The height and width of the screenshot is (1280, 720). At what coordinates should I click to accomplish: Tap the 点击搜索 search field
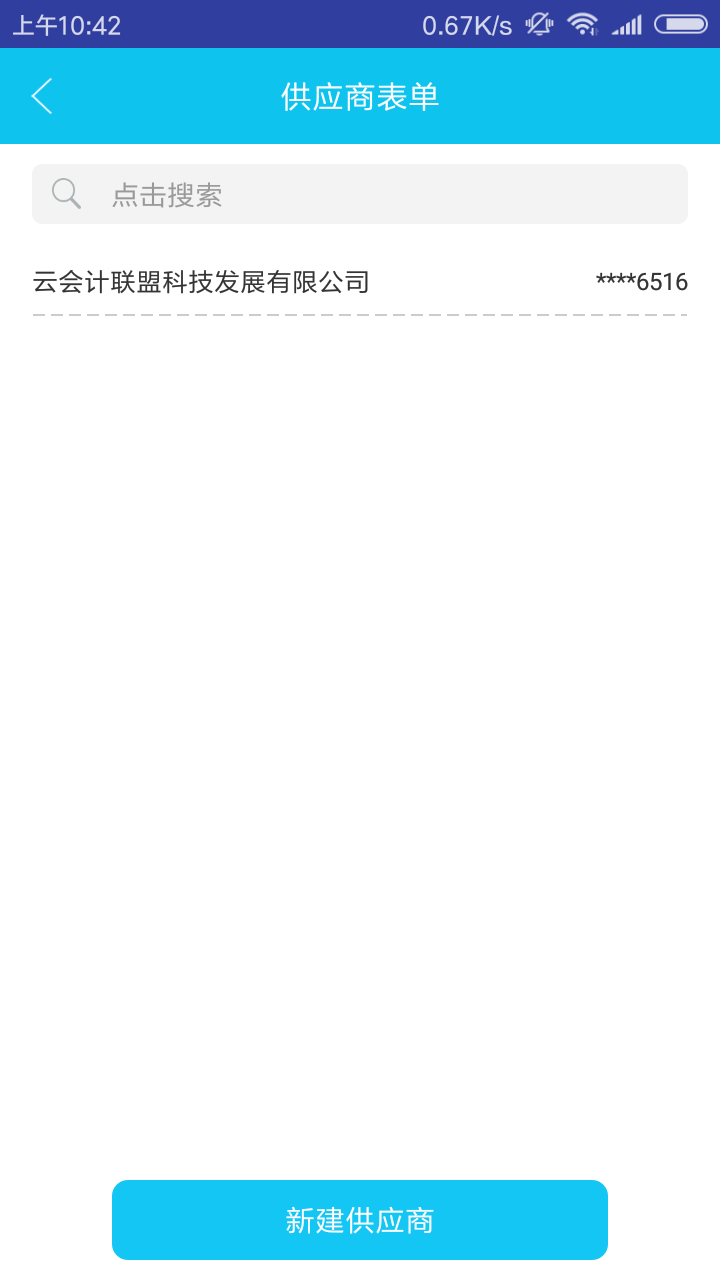[360, 194]
